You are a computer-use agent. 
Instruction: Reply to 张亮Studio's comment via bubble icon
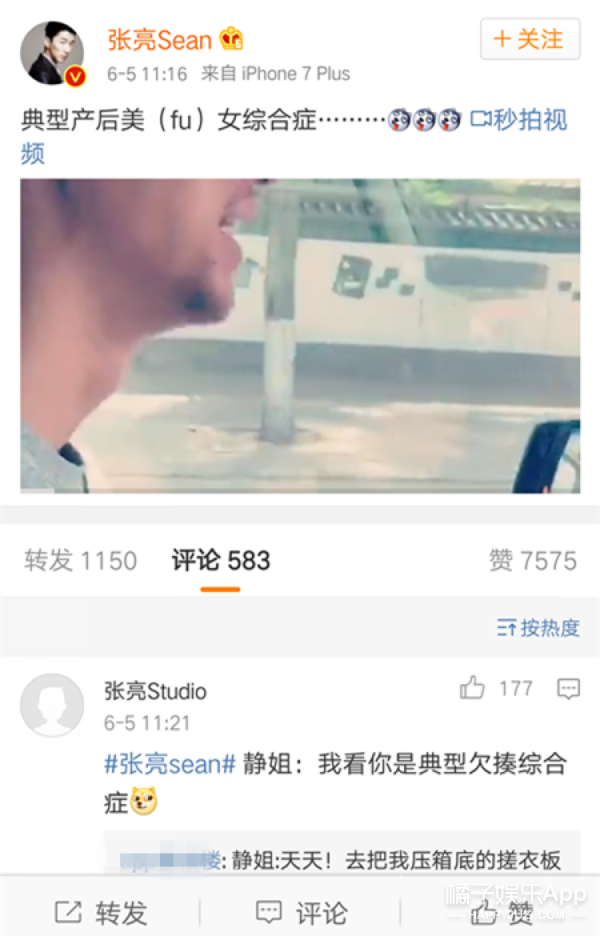tap(568, 688)
